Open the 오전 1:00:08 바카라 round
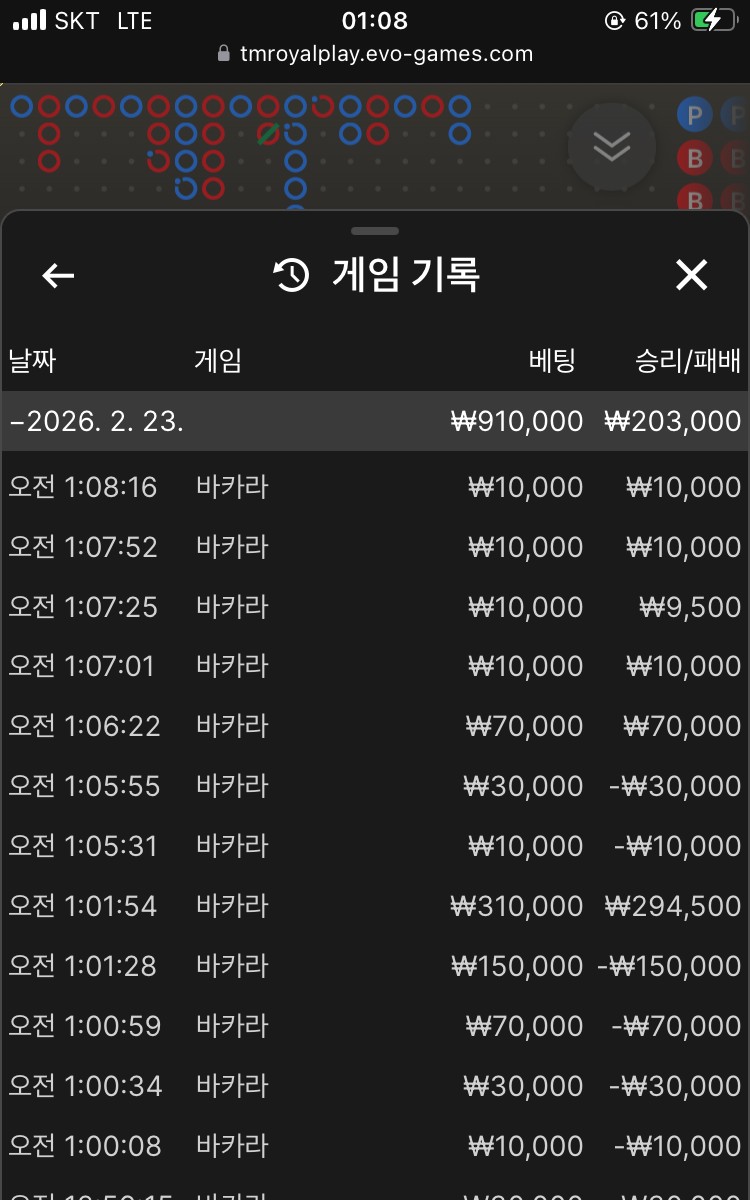Screen dimensions: 750x1200 click(375, 1146)
